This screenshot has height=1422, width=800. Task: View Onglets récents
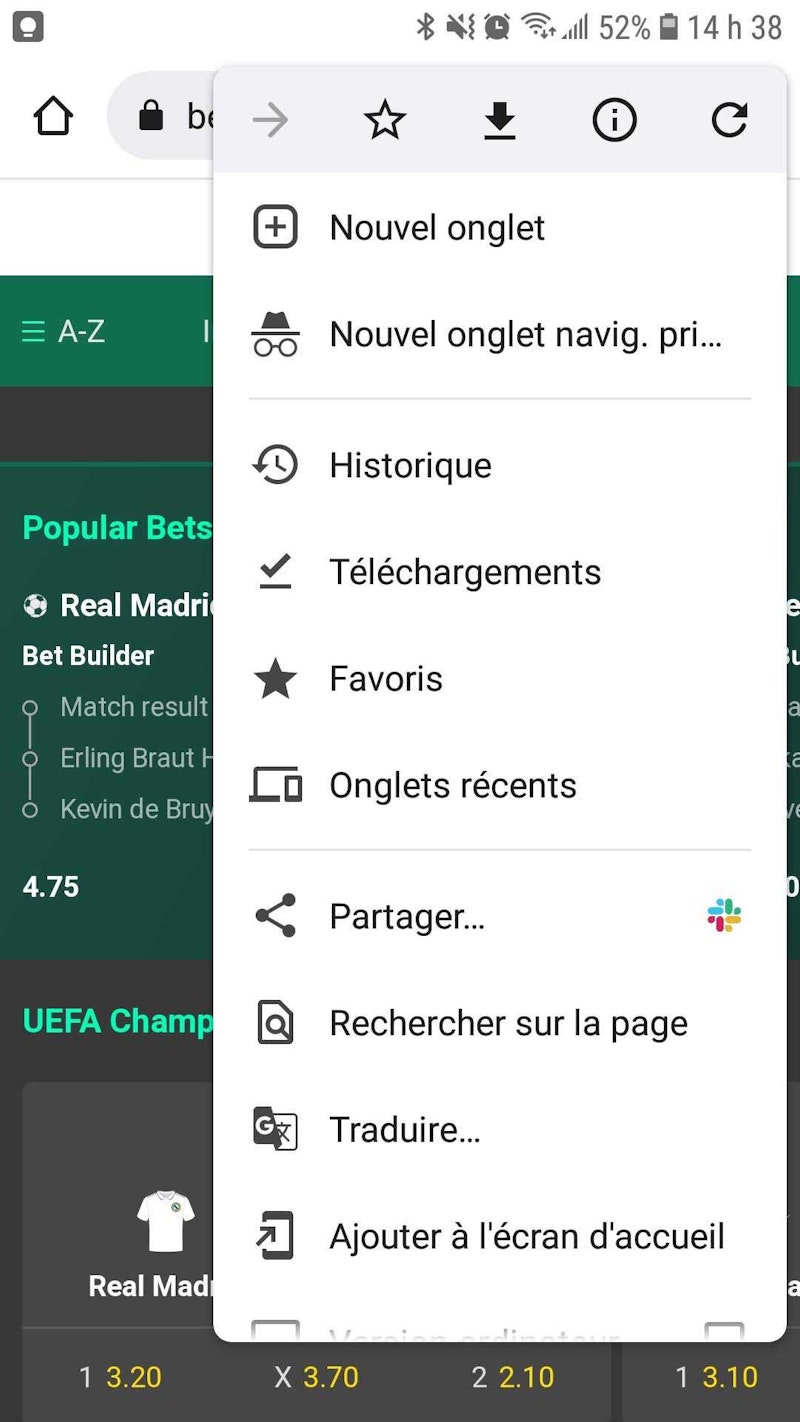[x=453, y=786]
